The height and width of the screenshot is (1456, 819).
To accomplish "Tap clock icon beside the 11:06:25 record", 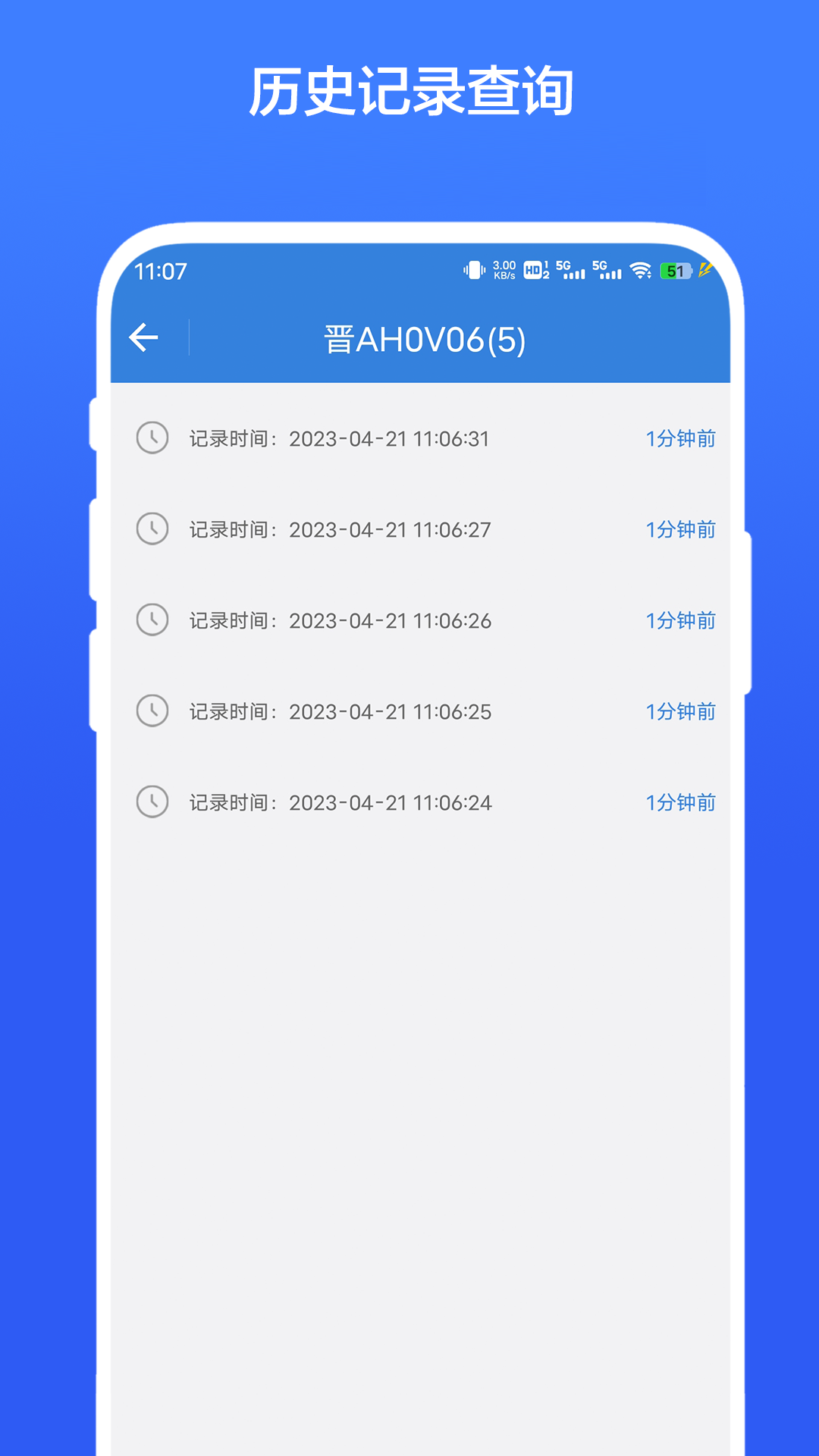I will click(153, 711).
